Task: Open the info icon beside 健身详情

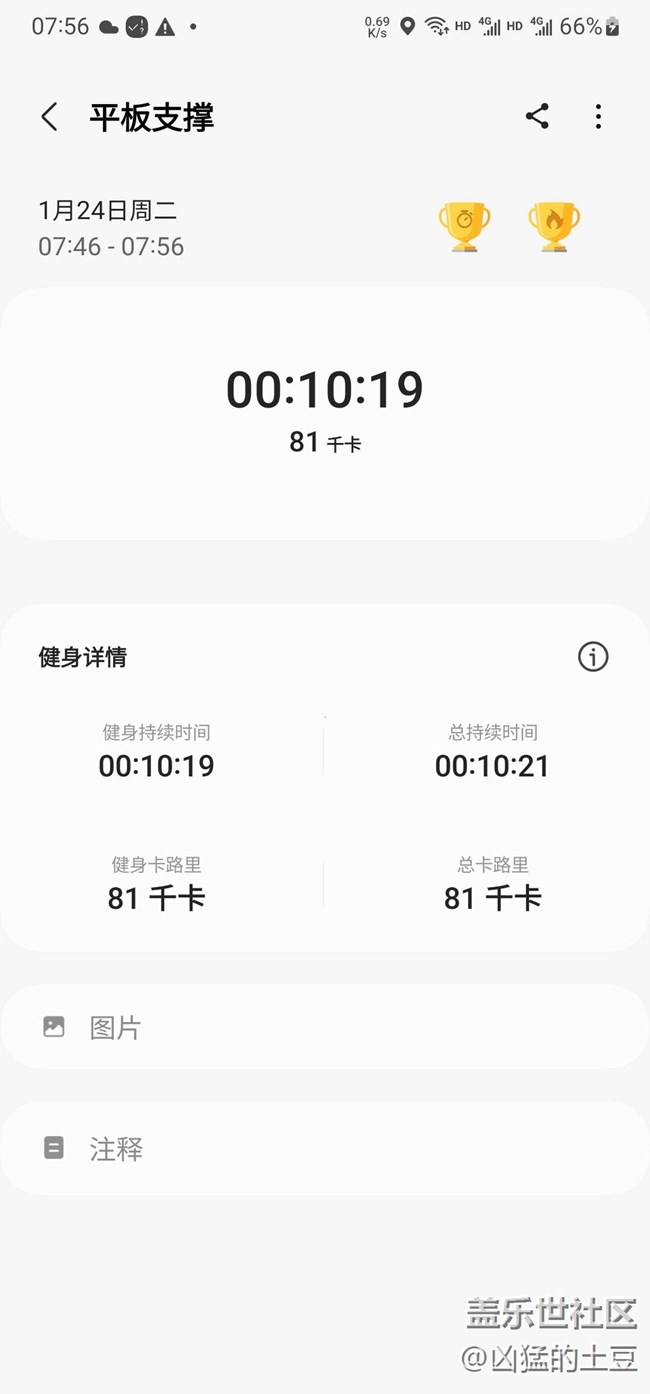Action: pyautogui.click(x=593, y=657)
